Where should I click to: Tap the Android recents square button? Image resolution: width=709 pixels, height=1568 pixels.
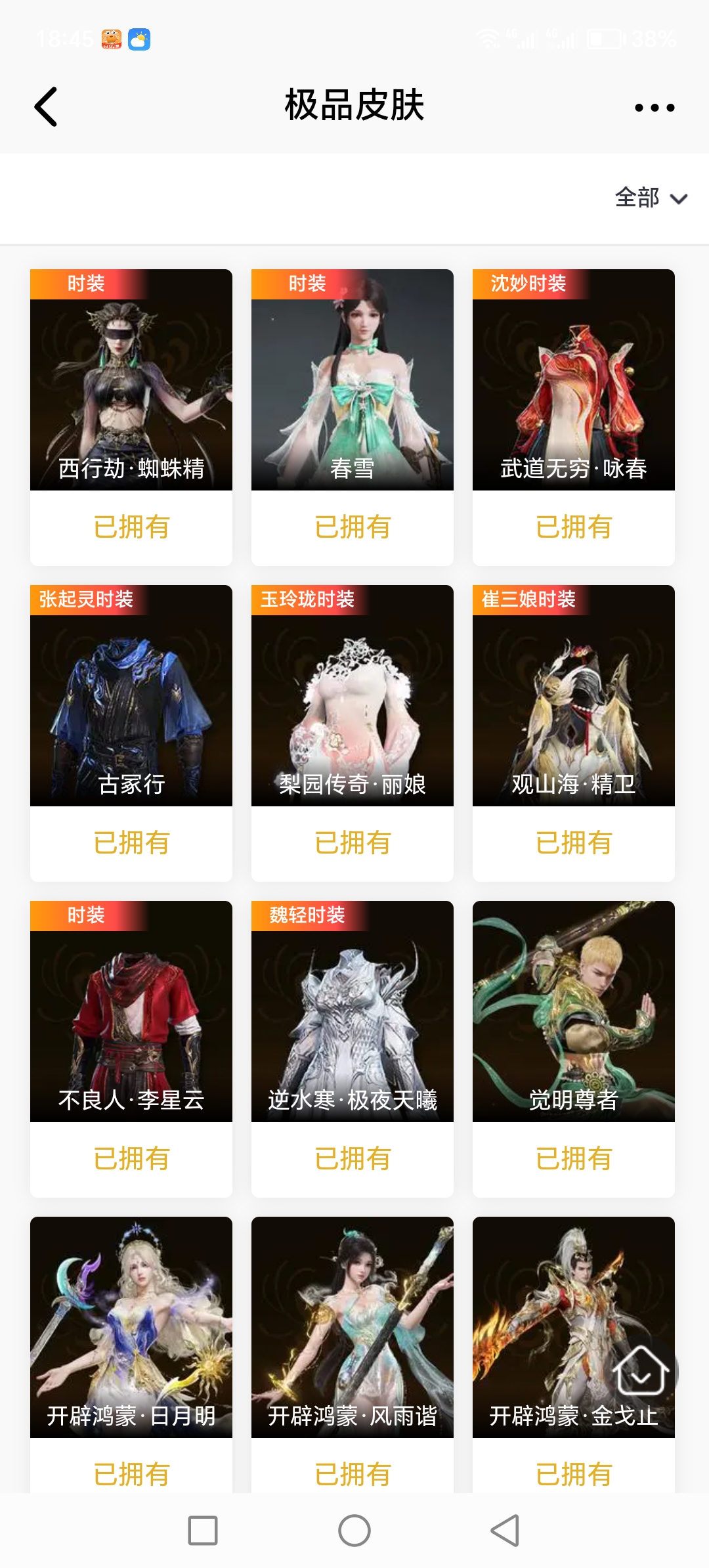204,1530
